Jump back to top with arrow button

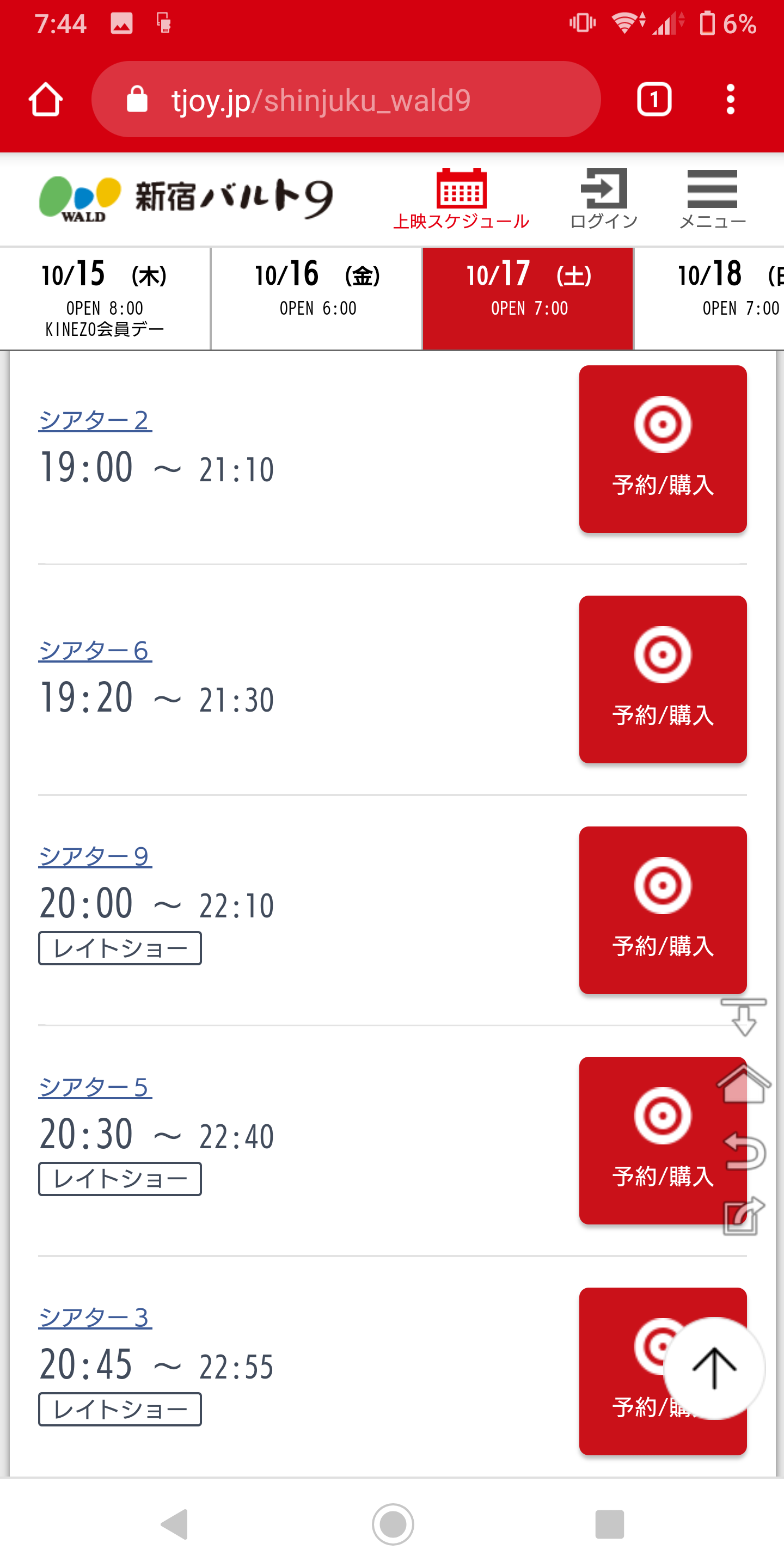tap(714, 1368)
